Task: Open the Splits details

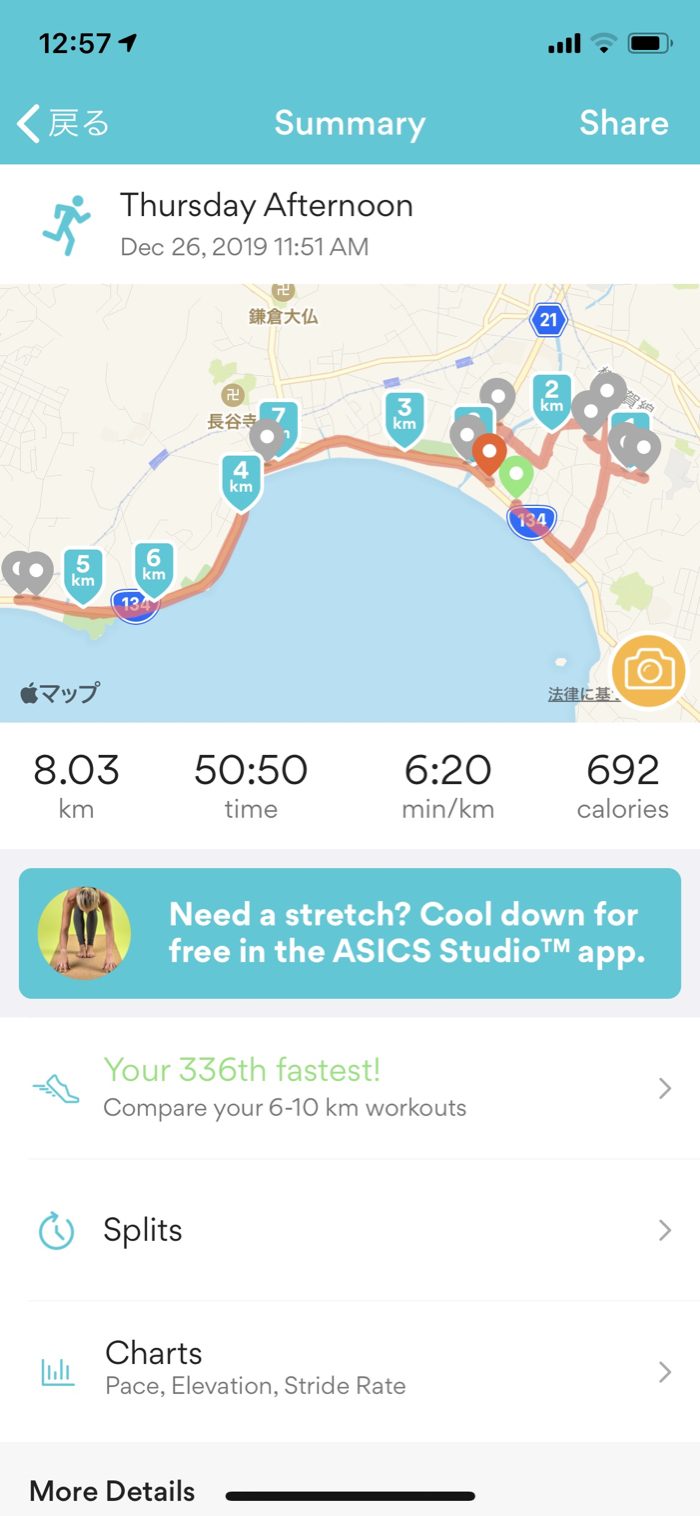Action: coord(350,1230)
